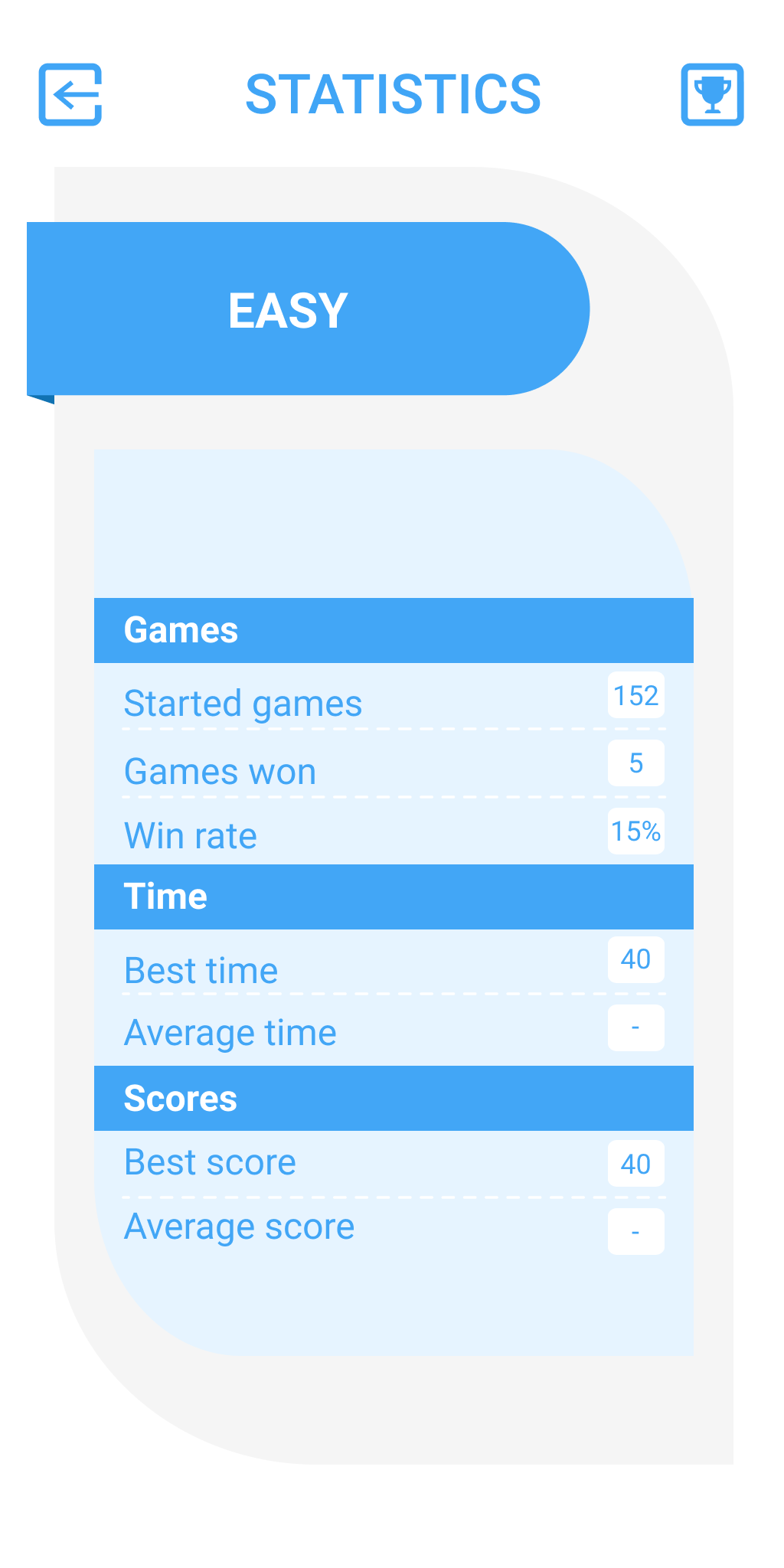Click the 40 best time value
This screenshot has width=784, height=1568.
coord(635,959)
